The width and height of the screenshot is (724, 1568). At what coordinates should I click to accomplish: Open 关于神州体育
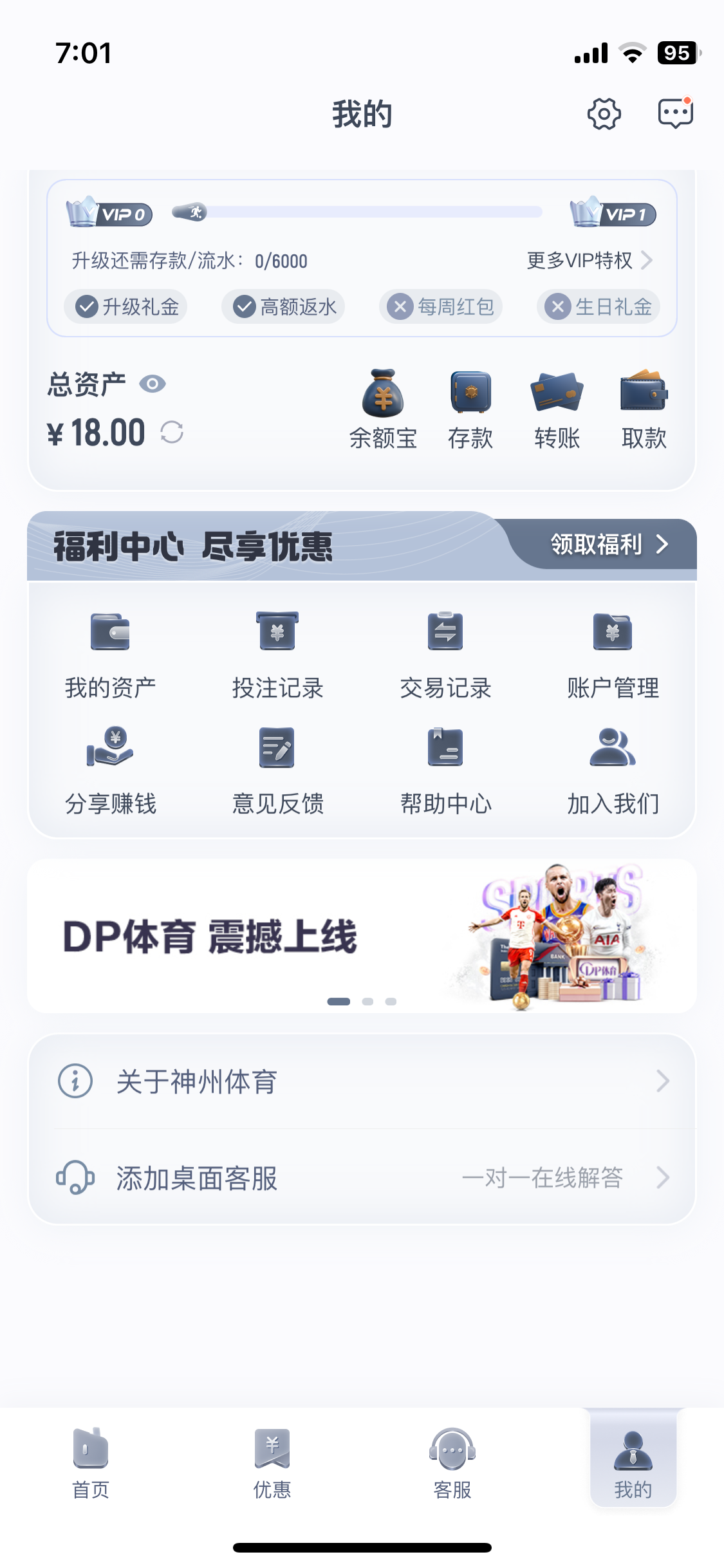point(362,1081)
